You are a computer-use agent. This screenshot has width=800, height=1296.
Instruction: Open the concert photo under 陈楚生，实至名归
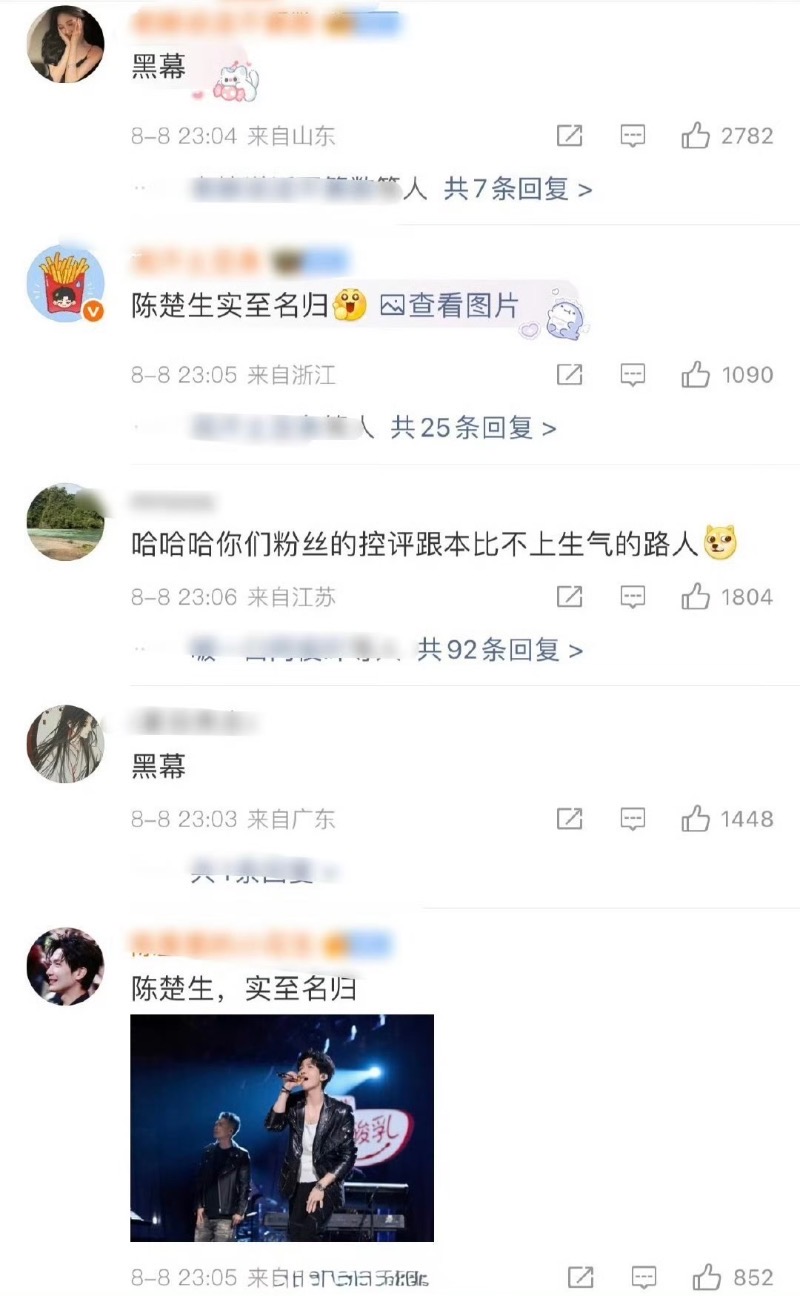[x=282, y=1127]
